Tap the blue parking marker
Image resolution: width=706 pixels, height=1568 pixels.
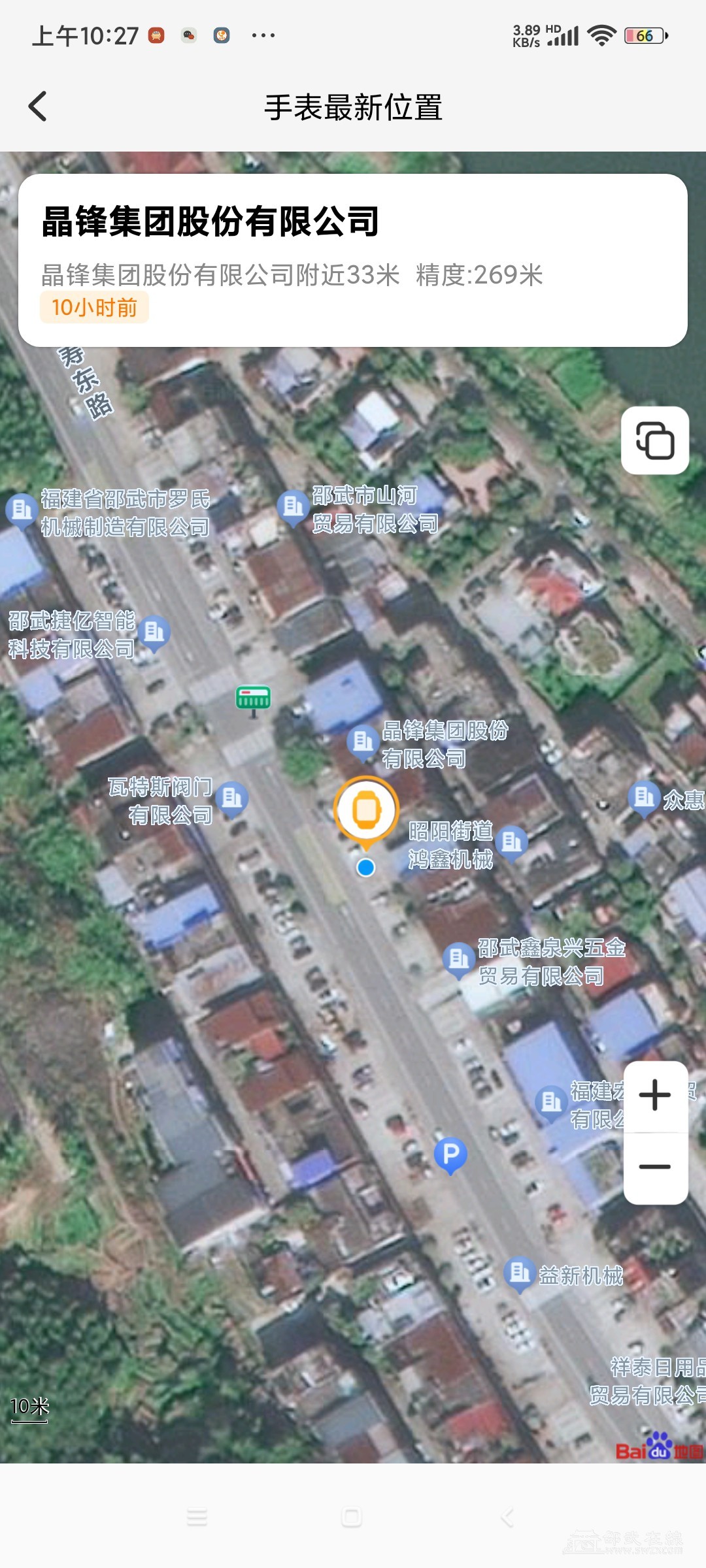450,1155
